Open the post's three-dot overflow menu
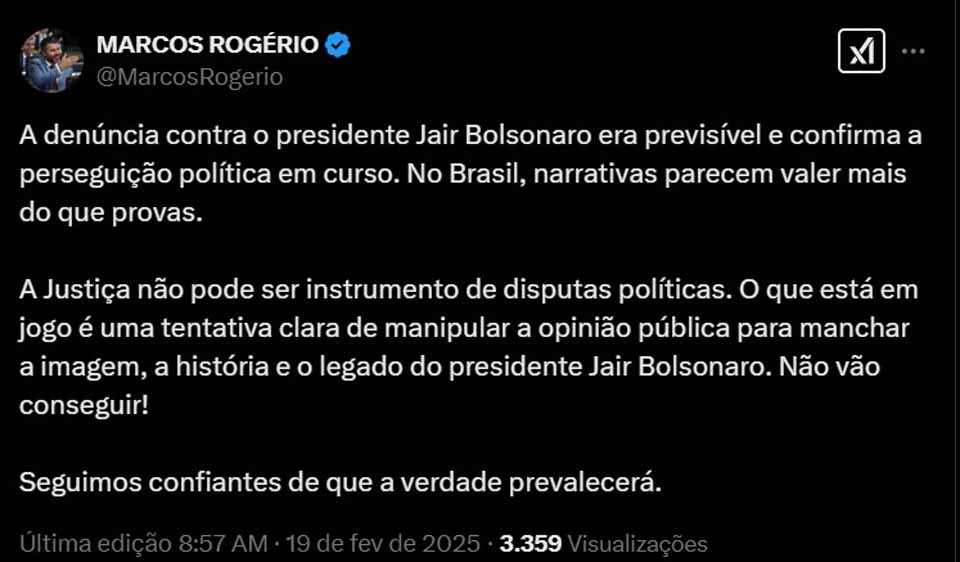The image size is (960, 562). (913, 52)
